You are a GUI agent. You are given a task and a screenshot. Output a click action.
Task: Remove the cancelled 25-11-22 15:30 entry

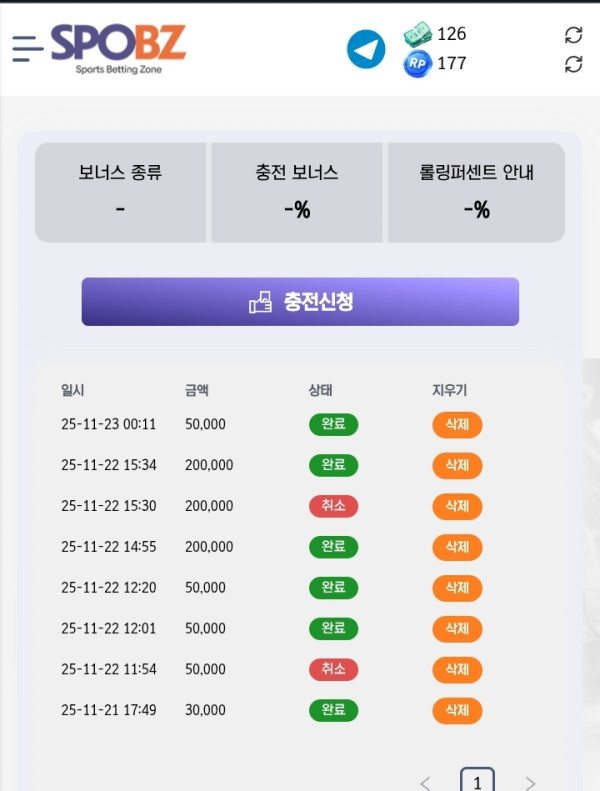click(x=457, y=506)
